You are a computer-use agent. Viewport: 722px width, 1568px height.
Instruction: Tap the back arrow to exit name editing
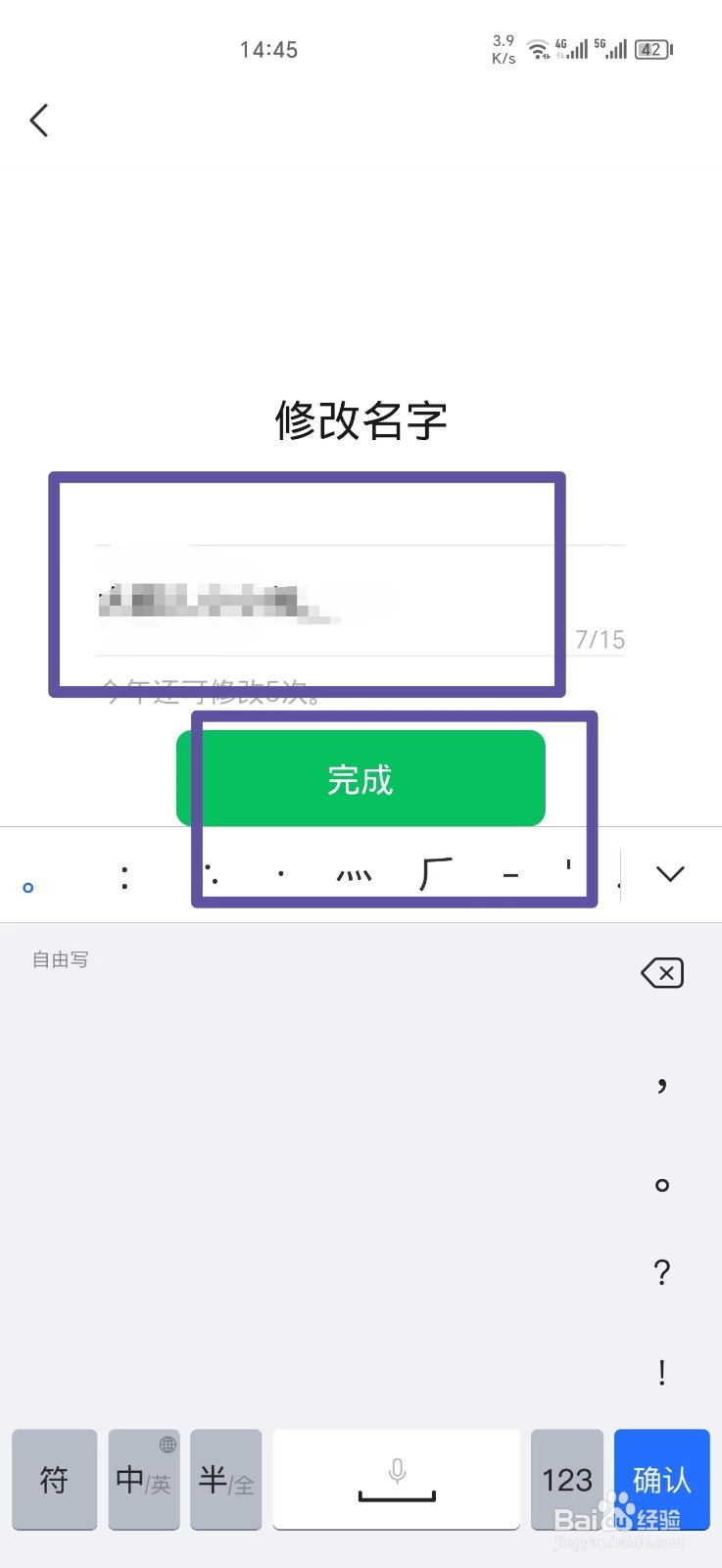click(37, 120)
